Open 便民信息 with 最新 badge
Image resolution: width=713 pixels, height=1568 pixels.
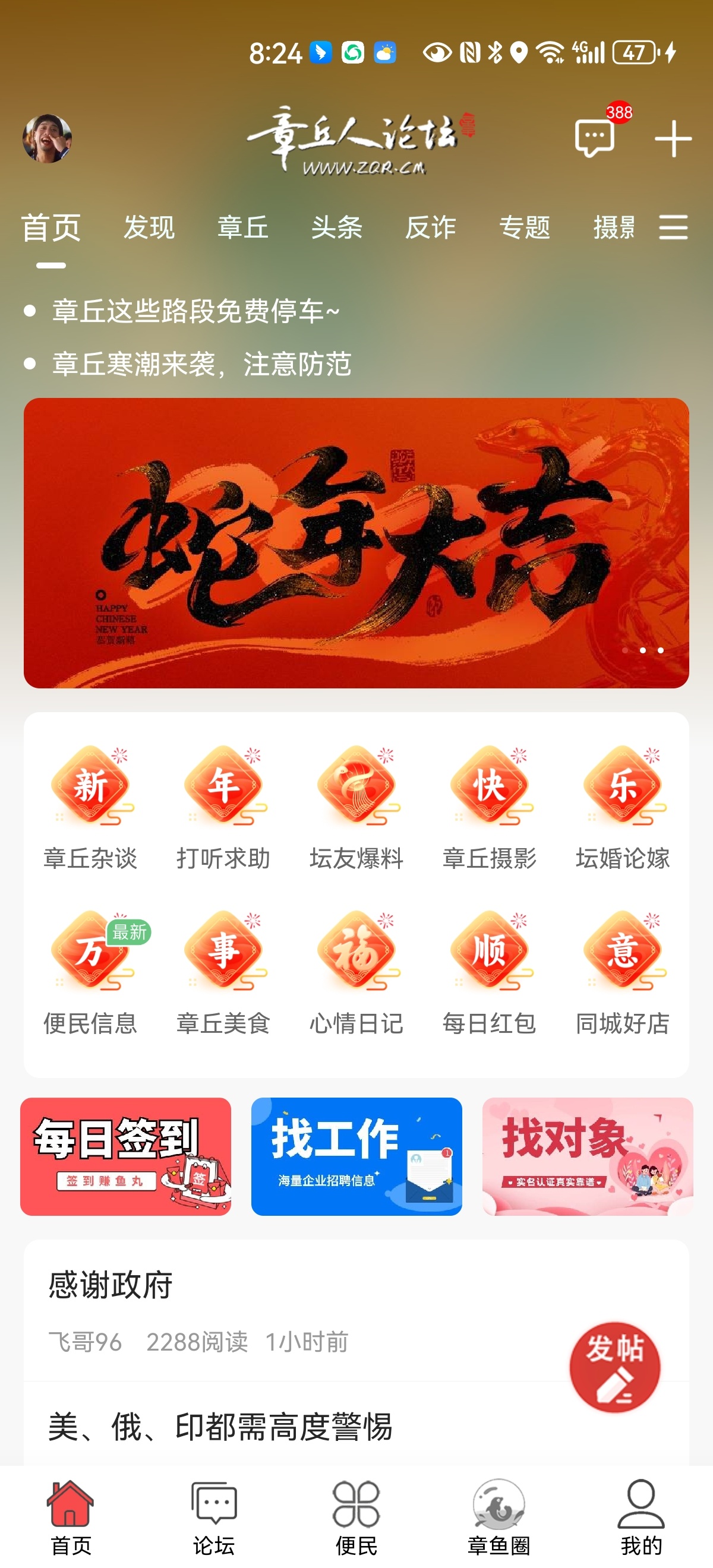90,973
